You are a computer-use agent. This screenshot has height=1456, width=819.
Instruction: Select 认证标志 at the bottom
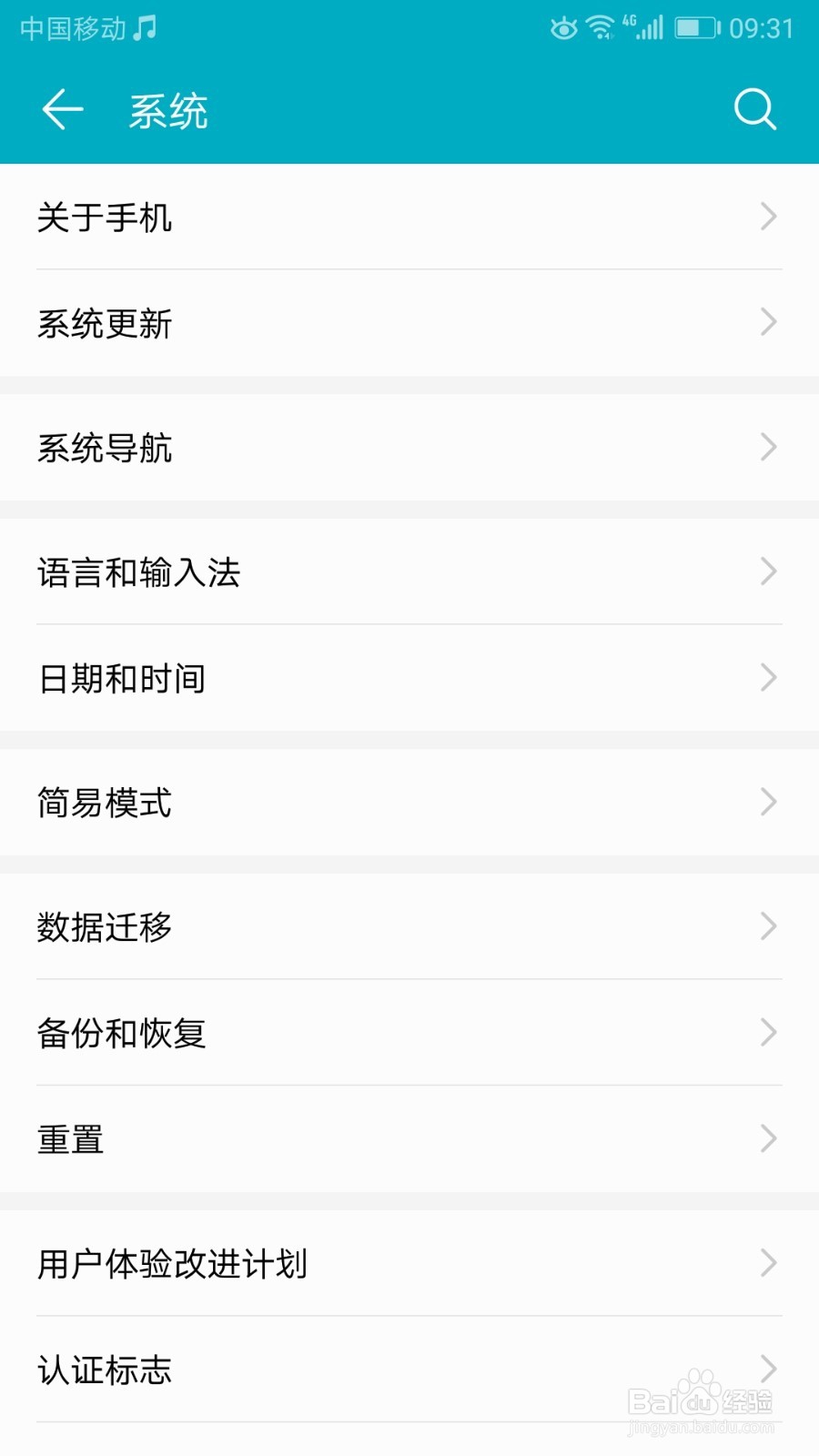409,1370
